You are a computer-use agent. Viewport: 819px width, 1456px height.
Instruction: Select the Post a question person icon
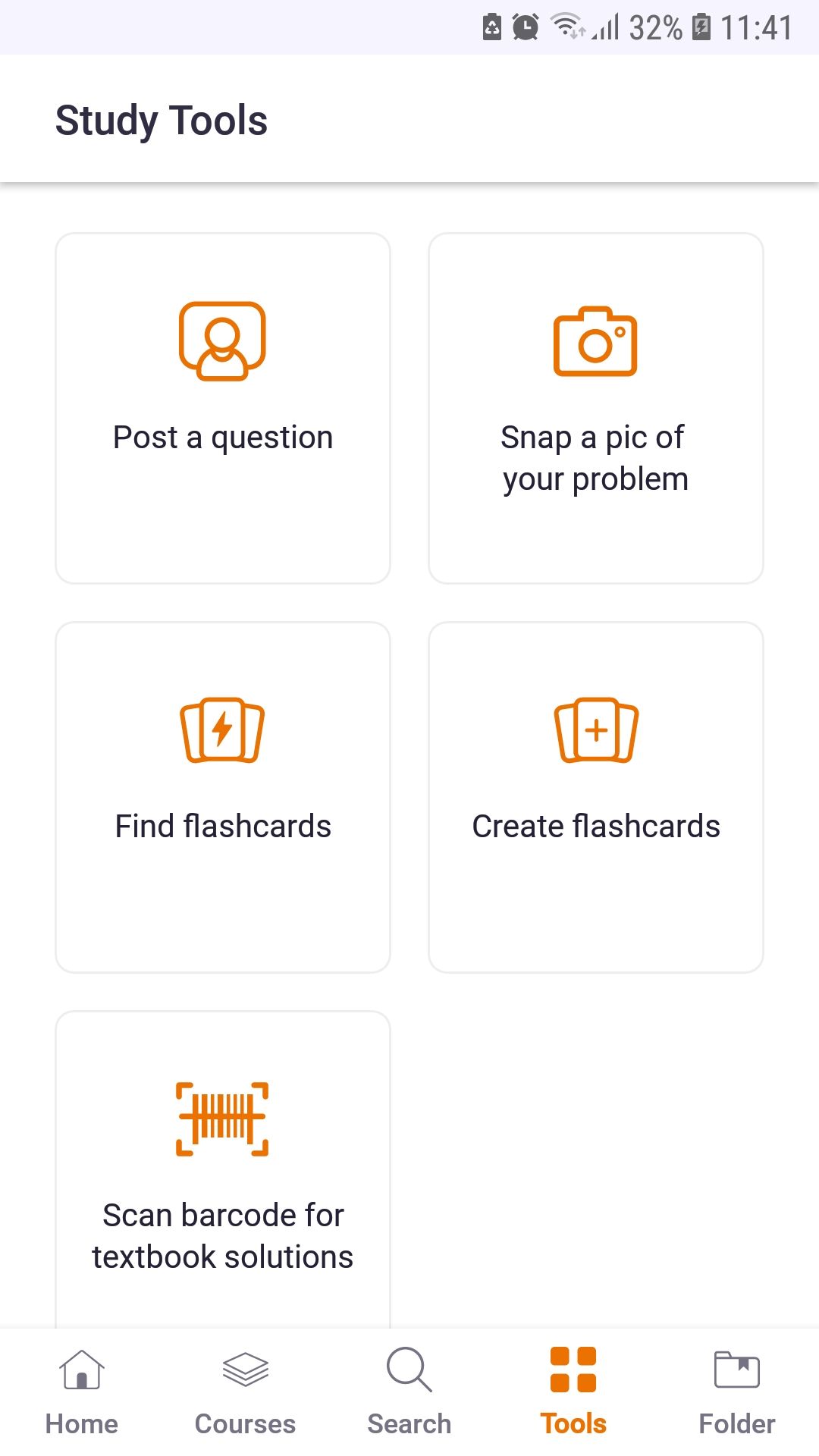point(221,340)
